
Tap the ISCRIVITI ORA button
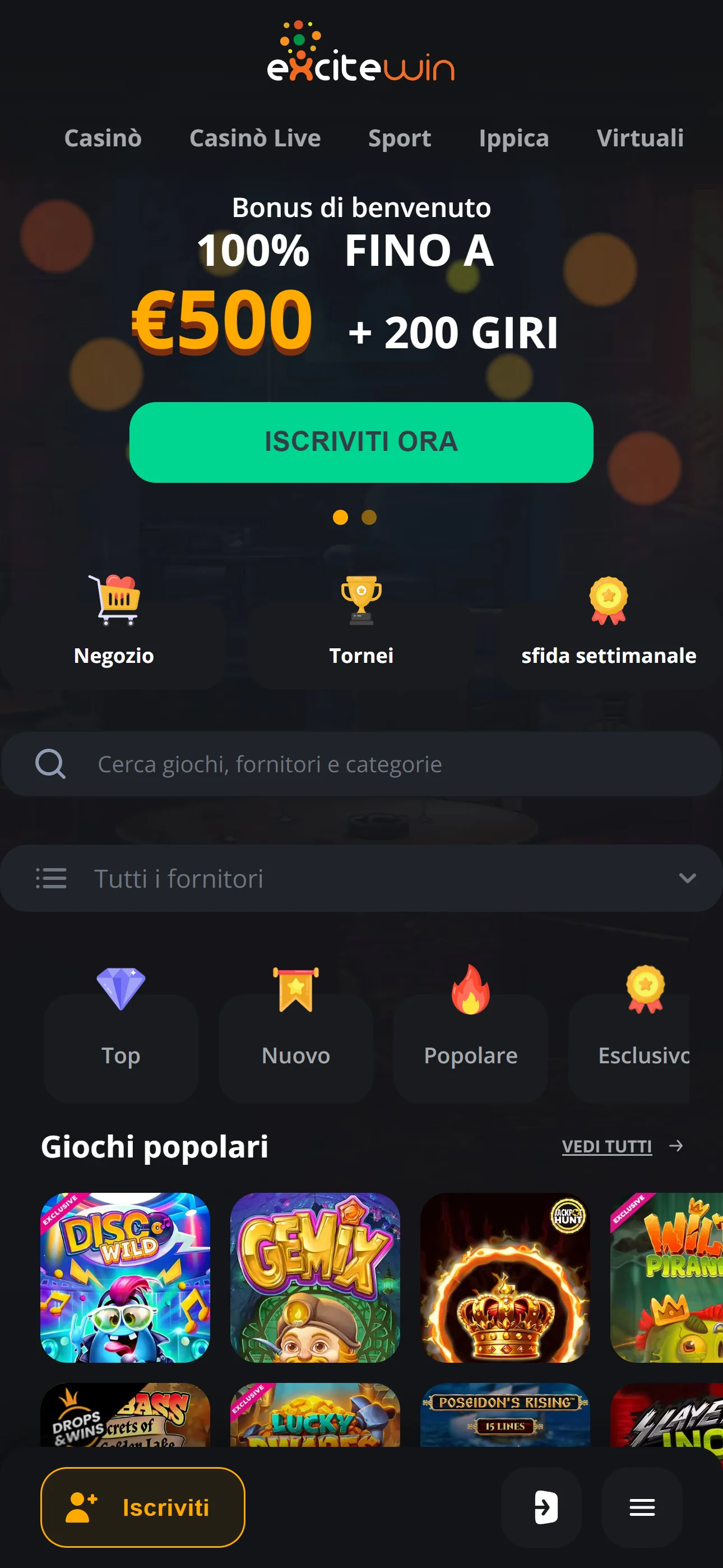pyautogui.click(x=361, y=442)
